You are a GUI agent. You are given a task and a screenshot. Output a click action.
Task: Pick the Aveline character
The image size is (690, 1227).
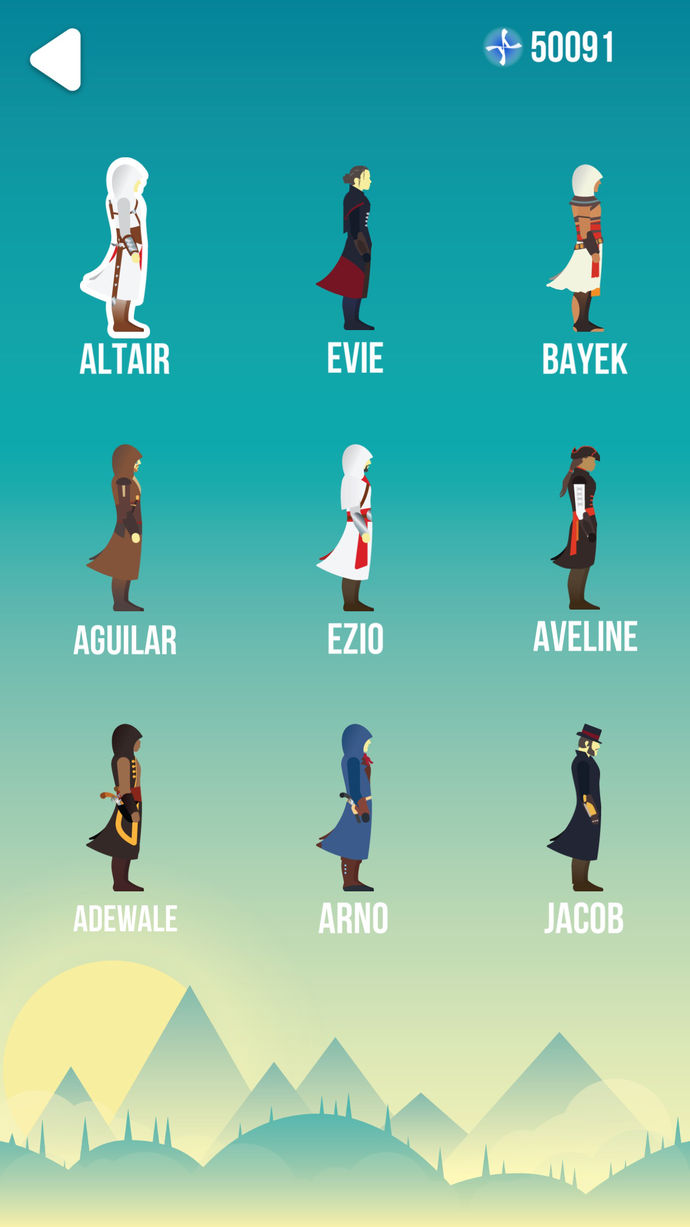tap(580, 528)
